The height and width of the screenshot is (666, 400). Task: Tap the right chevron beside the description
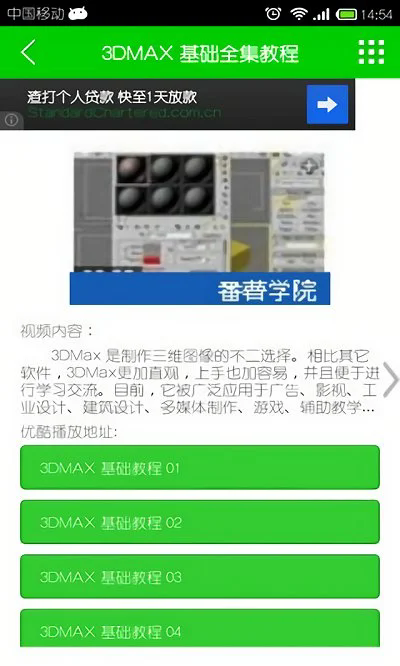click(x=390, y=380)
